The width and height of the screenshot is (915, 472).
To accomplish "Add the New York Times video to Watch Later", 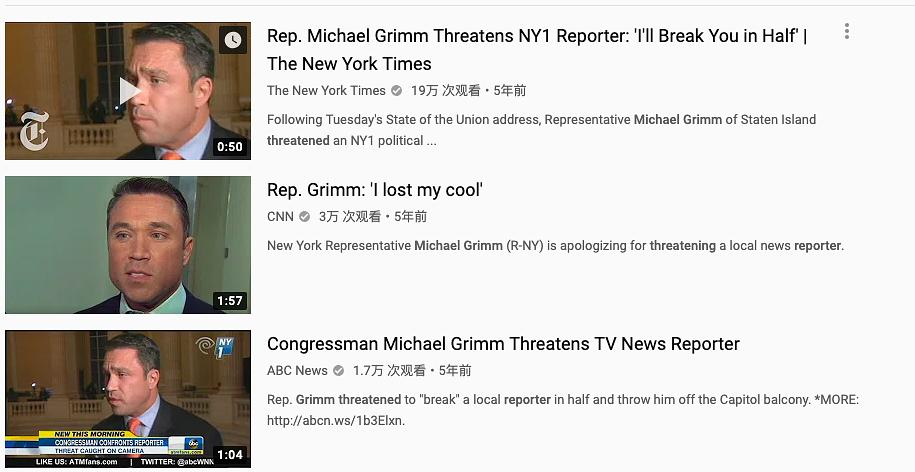I will (232, 40).
